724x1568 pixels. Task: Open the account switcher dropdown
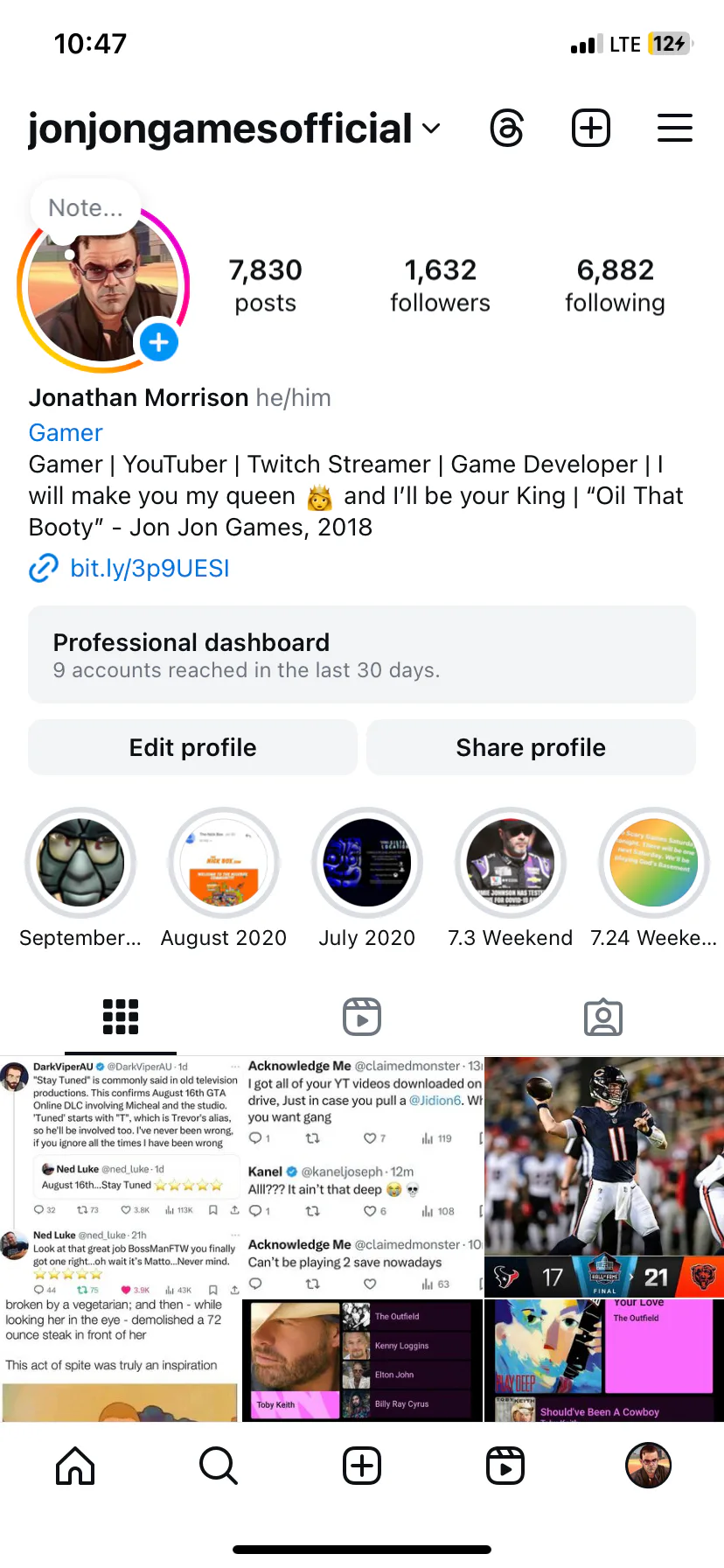(431, 129)
